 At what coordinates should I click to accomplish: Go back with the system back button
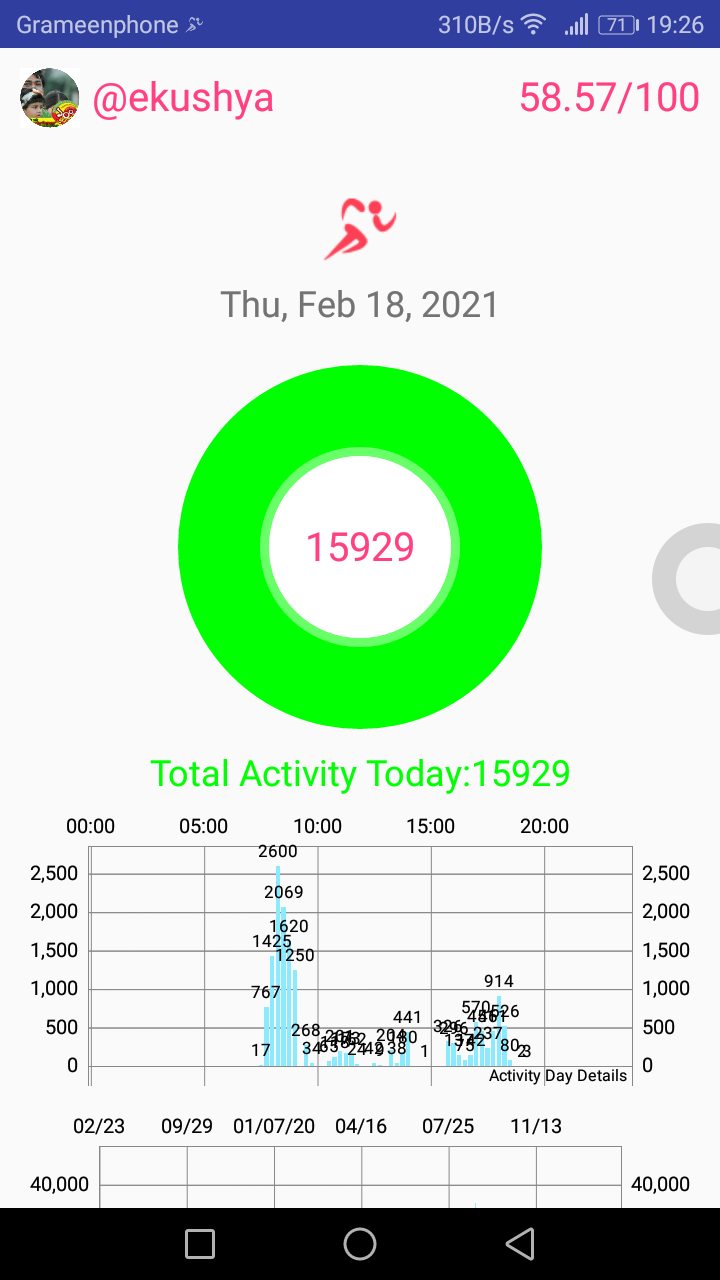coord(520,1243)
